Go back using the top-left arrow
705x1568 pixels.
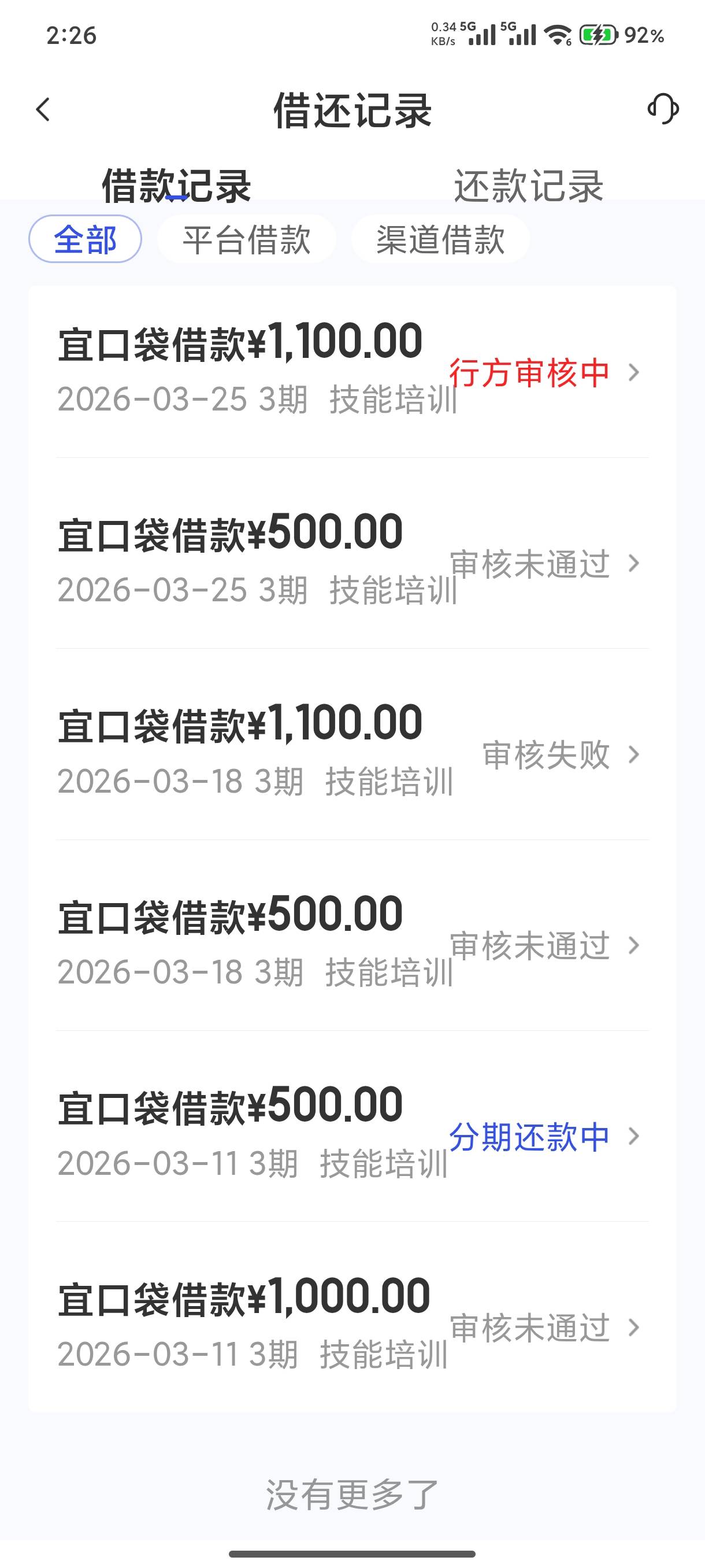coord(43,110)
